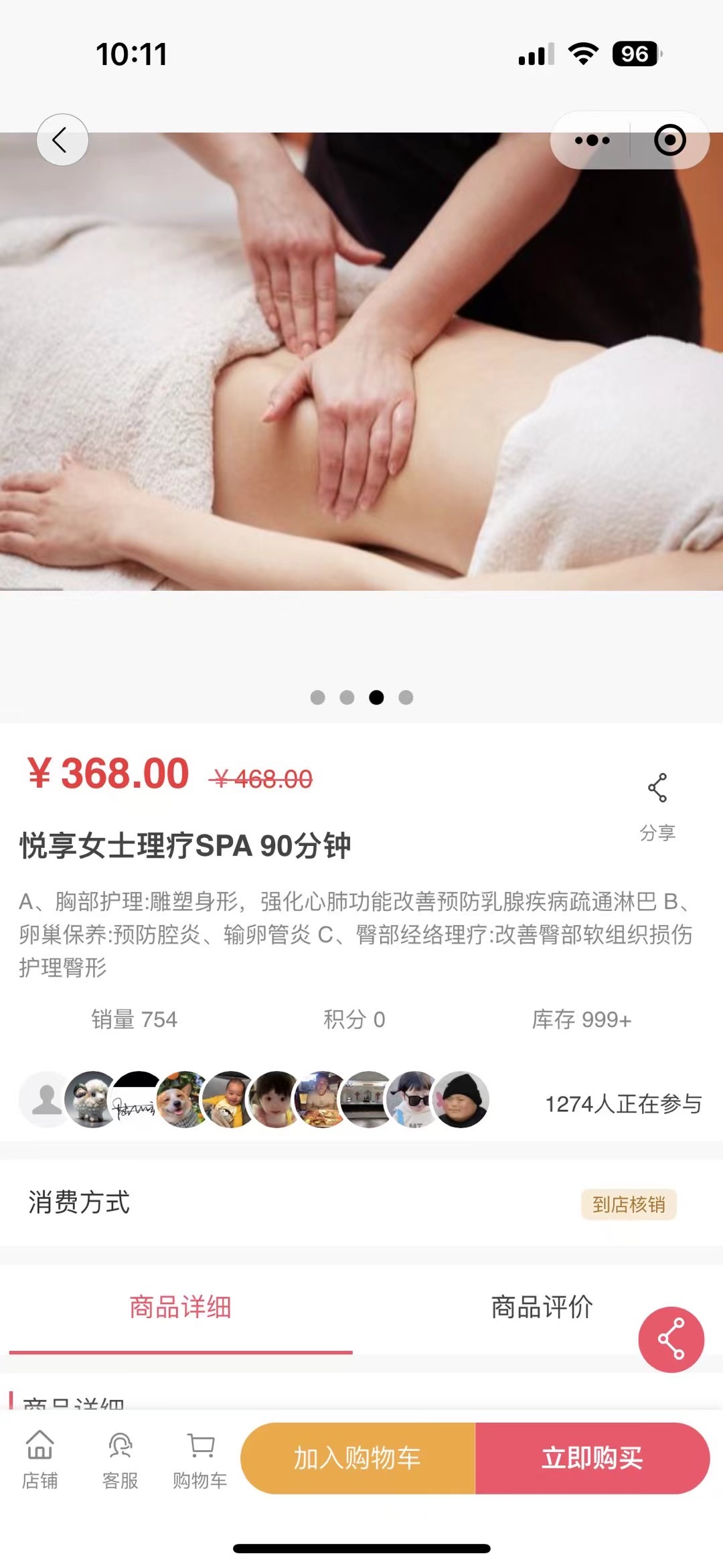Tap the red floating share button
The width and height of the screenshot is (723, 1568).
click(671, 1340)
